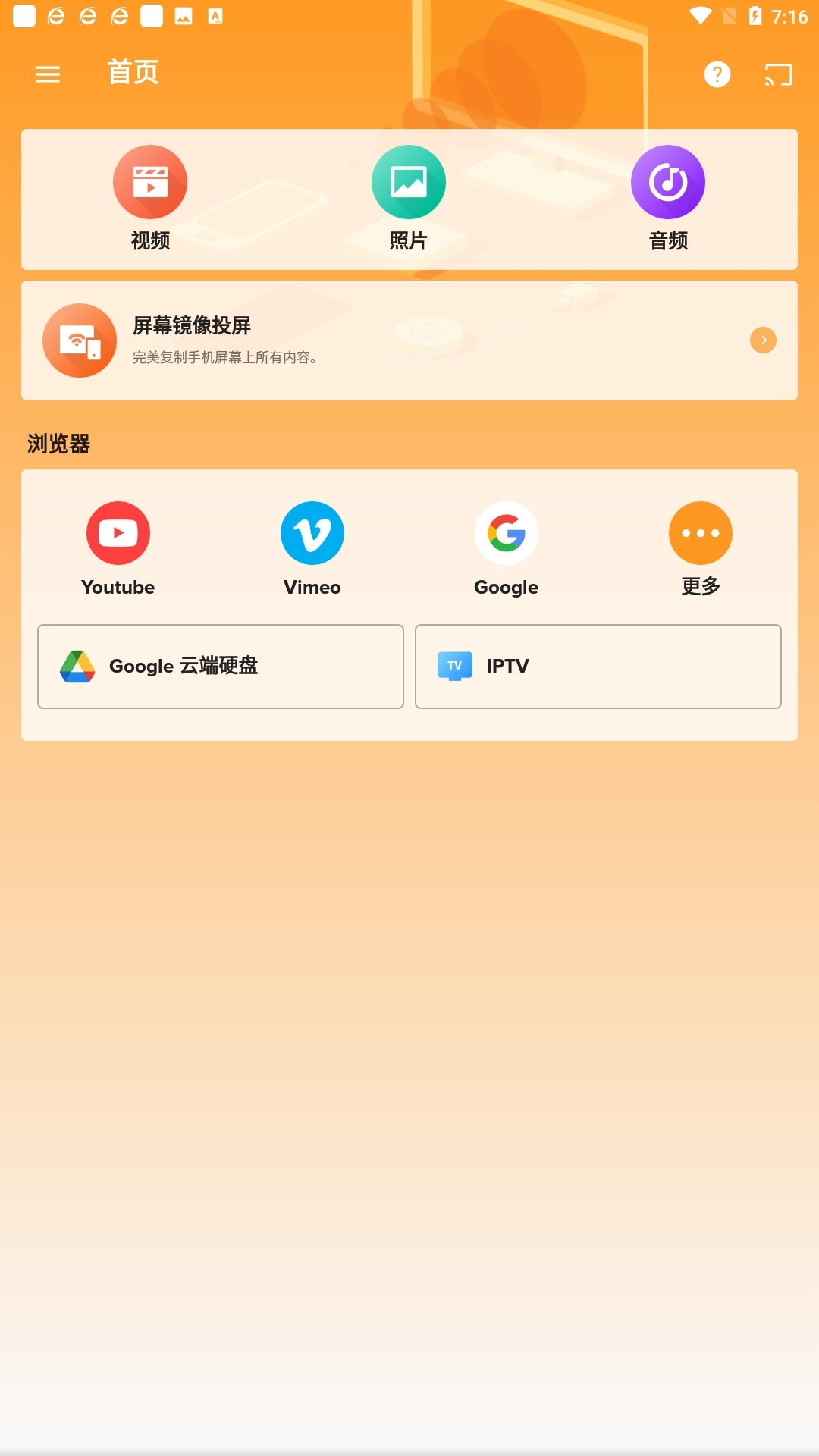
Task: Open the IPTV option
Action: point(598,667)
